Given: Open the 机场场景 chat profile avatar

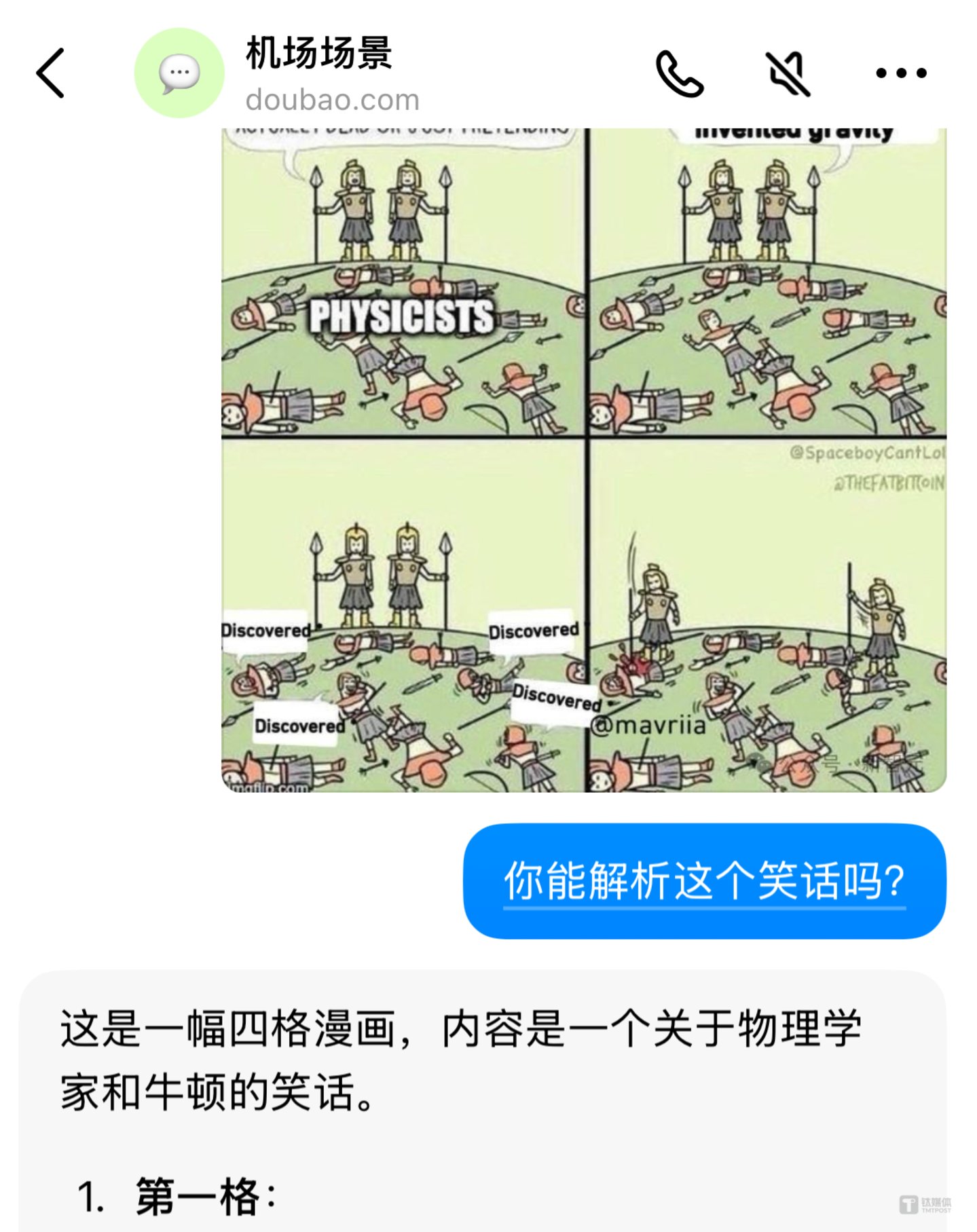Looking at the screenshot, I should pyautogui.click(x=179, y=73).
